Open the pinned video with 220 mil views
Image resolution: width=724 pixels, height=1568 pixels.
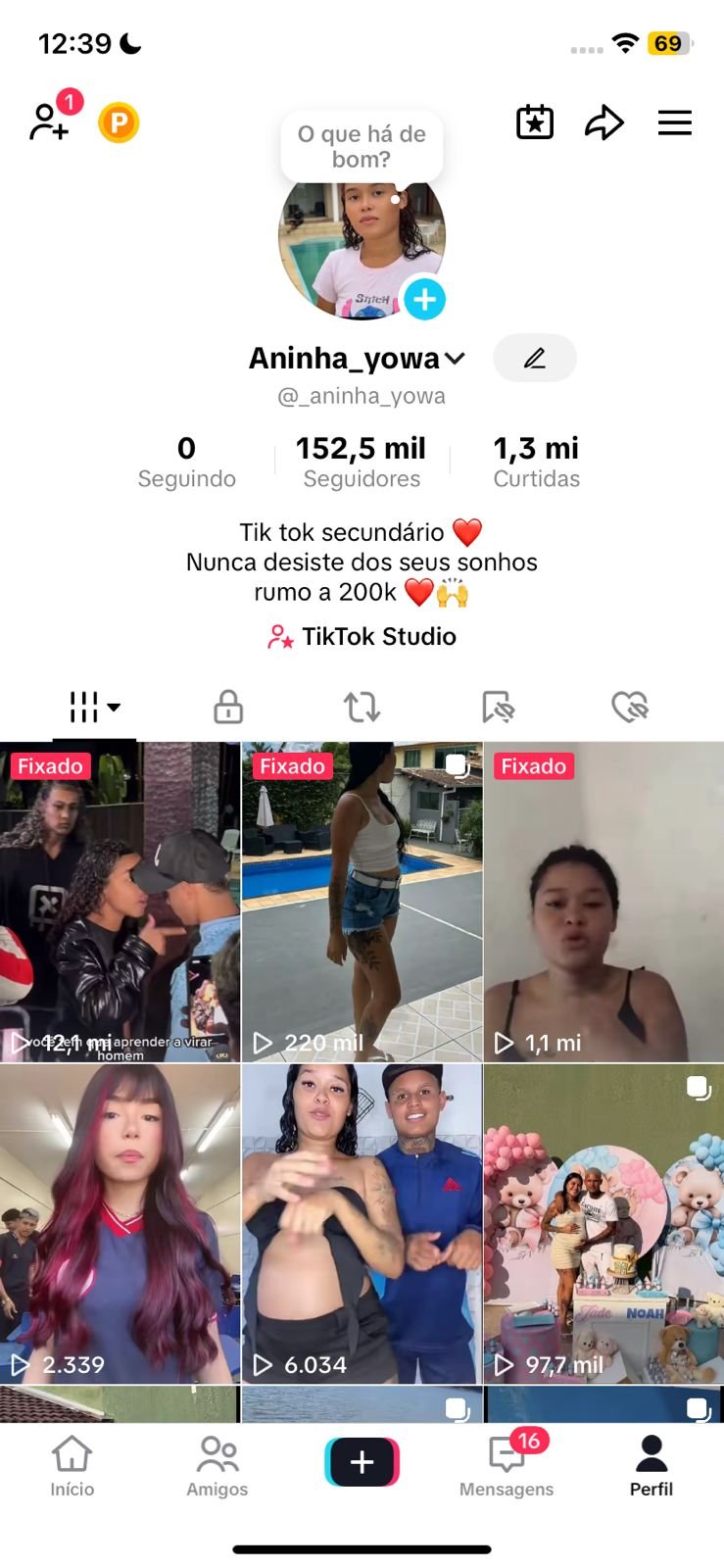[x=362, y=902]
